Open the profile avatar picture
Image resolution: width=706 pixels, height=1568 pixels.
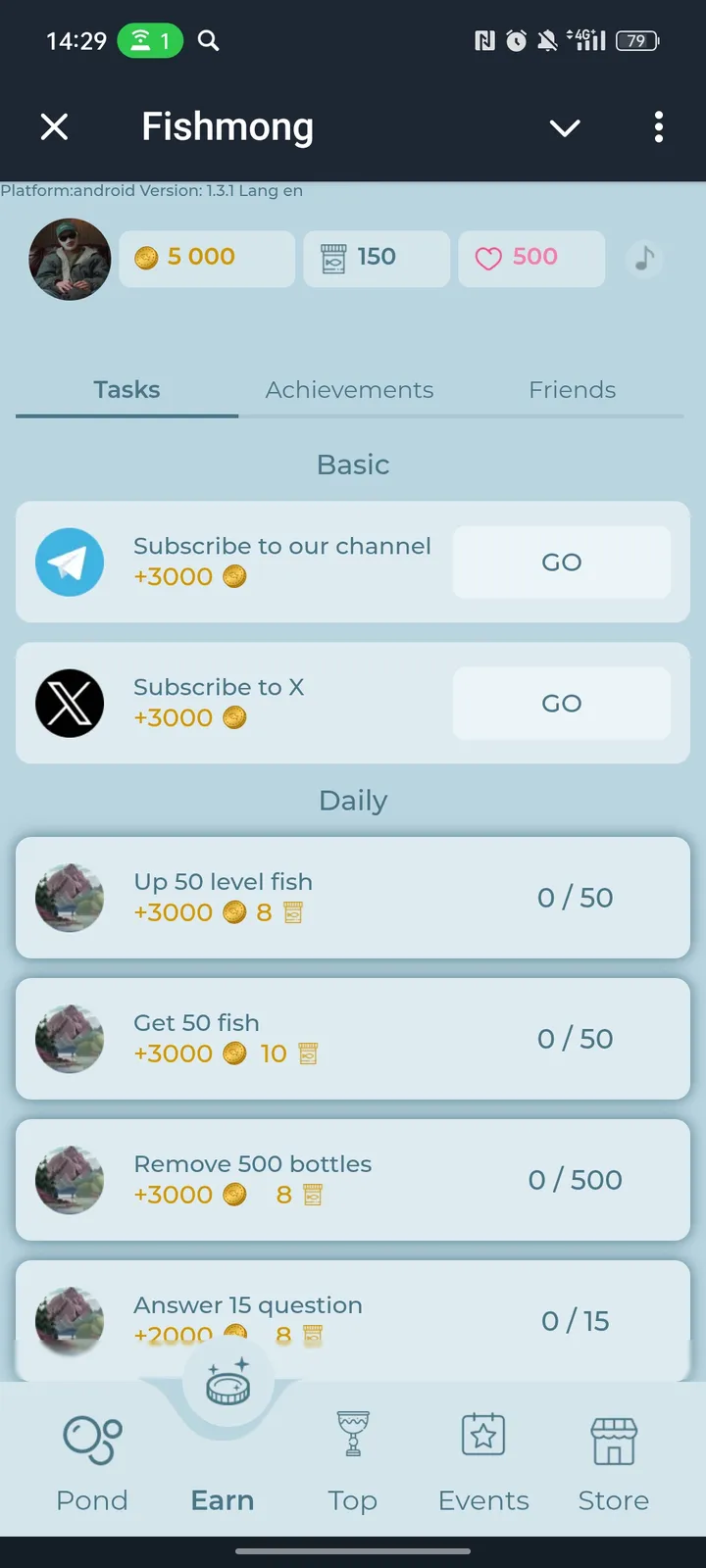(69, 259)
